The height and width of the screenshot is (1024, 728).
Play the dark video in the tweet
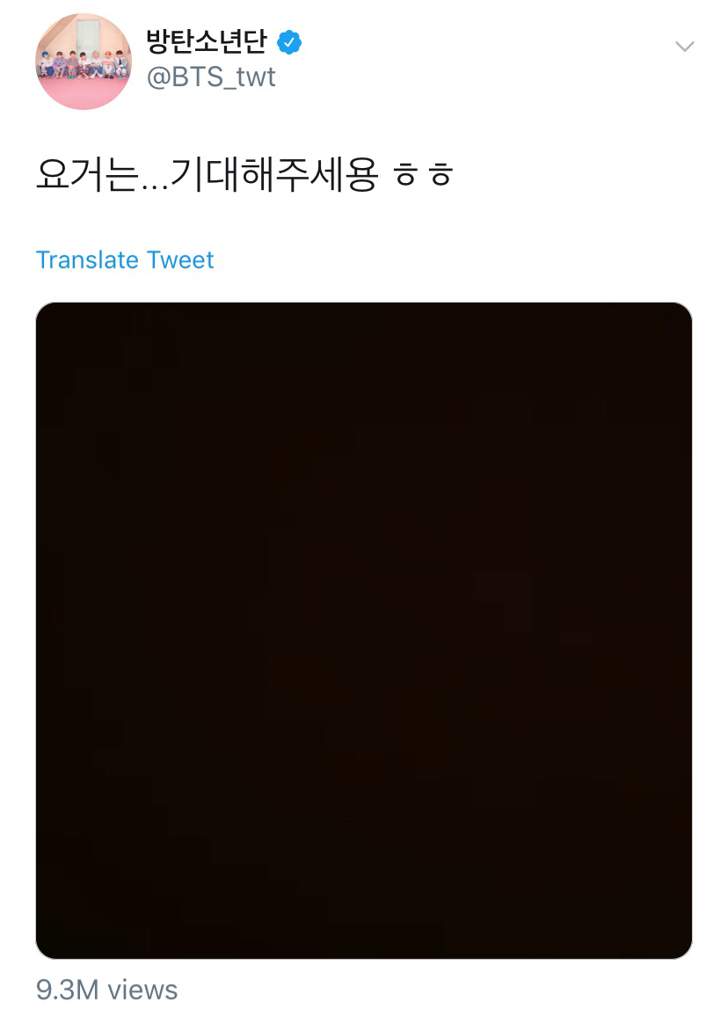pos(364,630)
